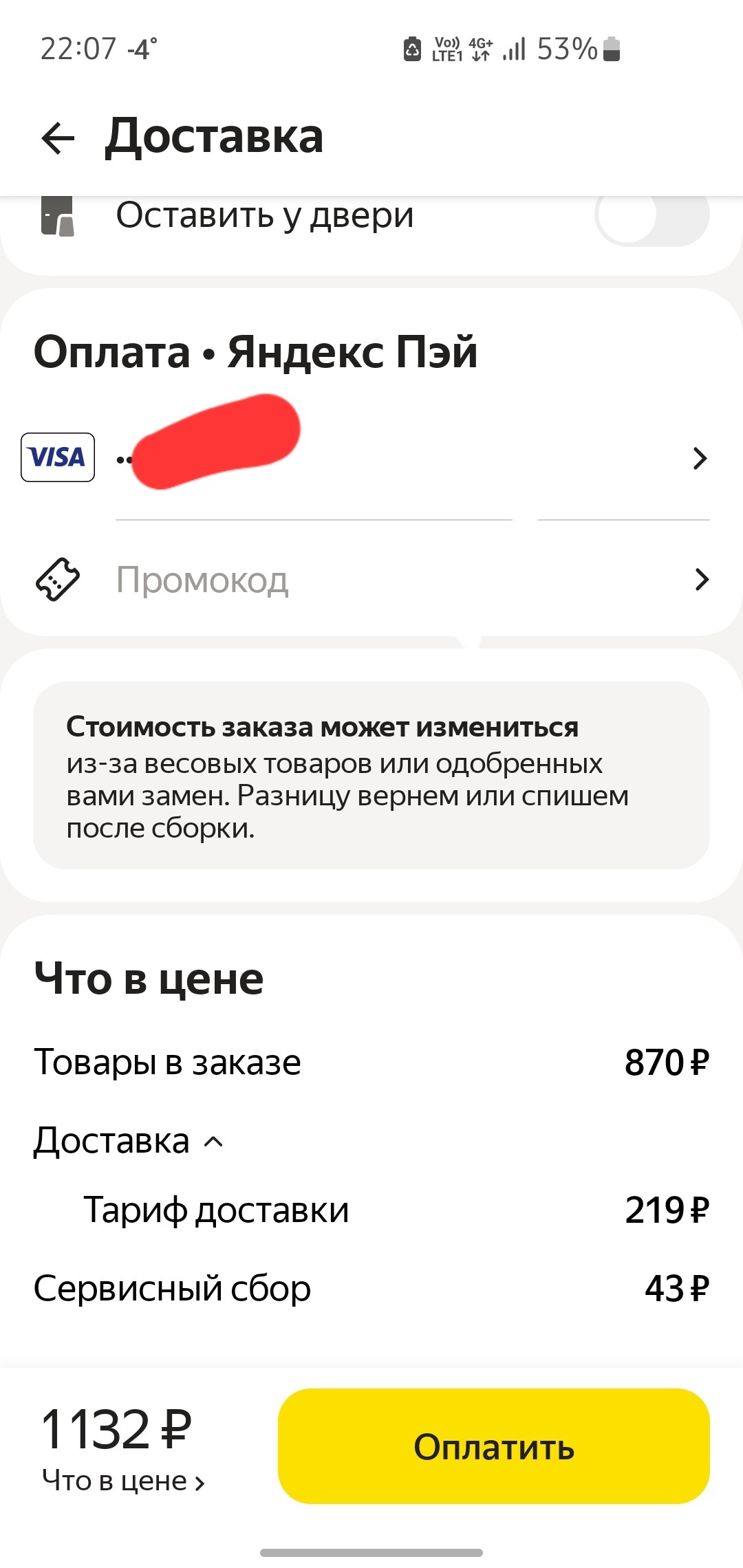Enable the Оставить у двери switch
Viewport: 743px width, 1568px height.
pos(651,217)
